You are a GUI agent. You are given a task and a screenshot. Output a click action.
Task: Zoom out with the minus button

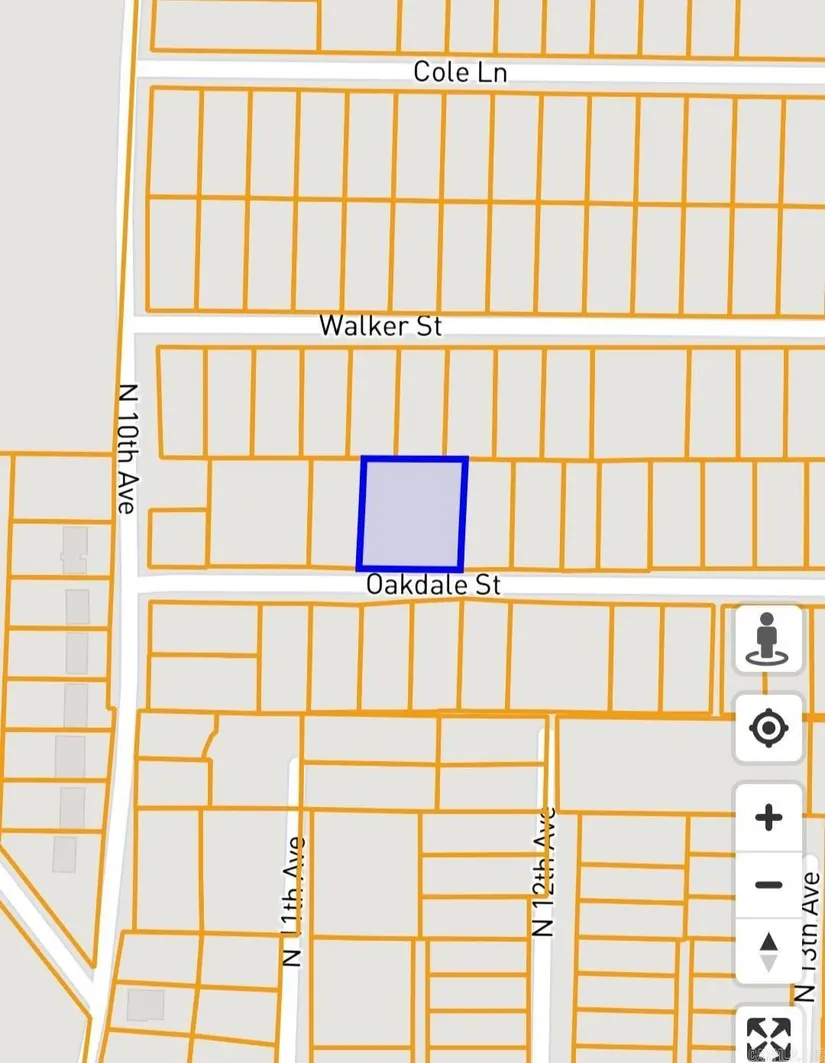(768, 885)
